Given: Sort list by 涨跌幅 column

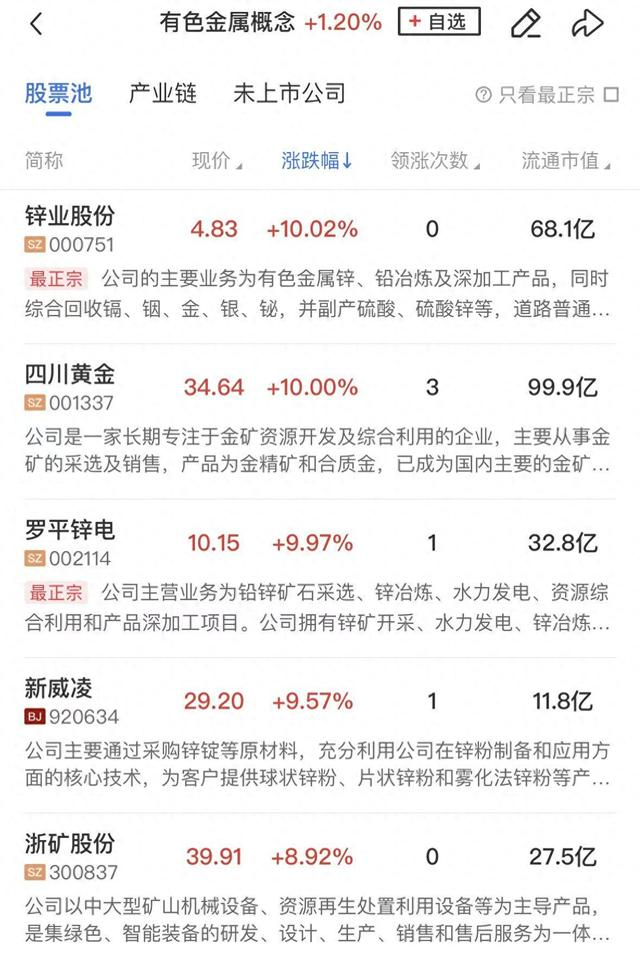Looking at the screenshot, I should pos(316,161).
